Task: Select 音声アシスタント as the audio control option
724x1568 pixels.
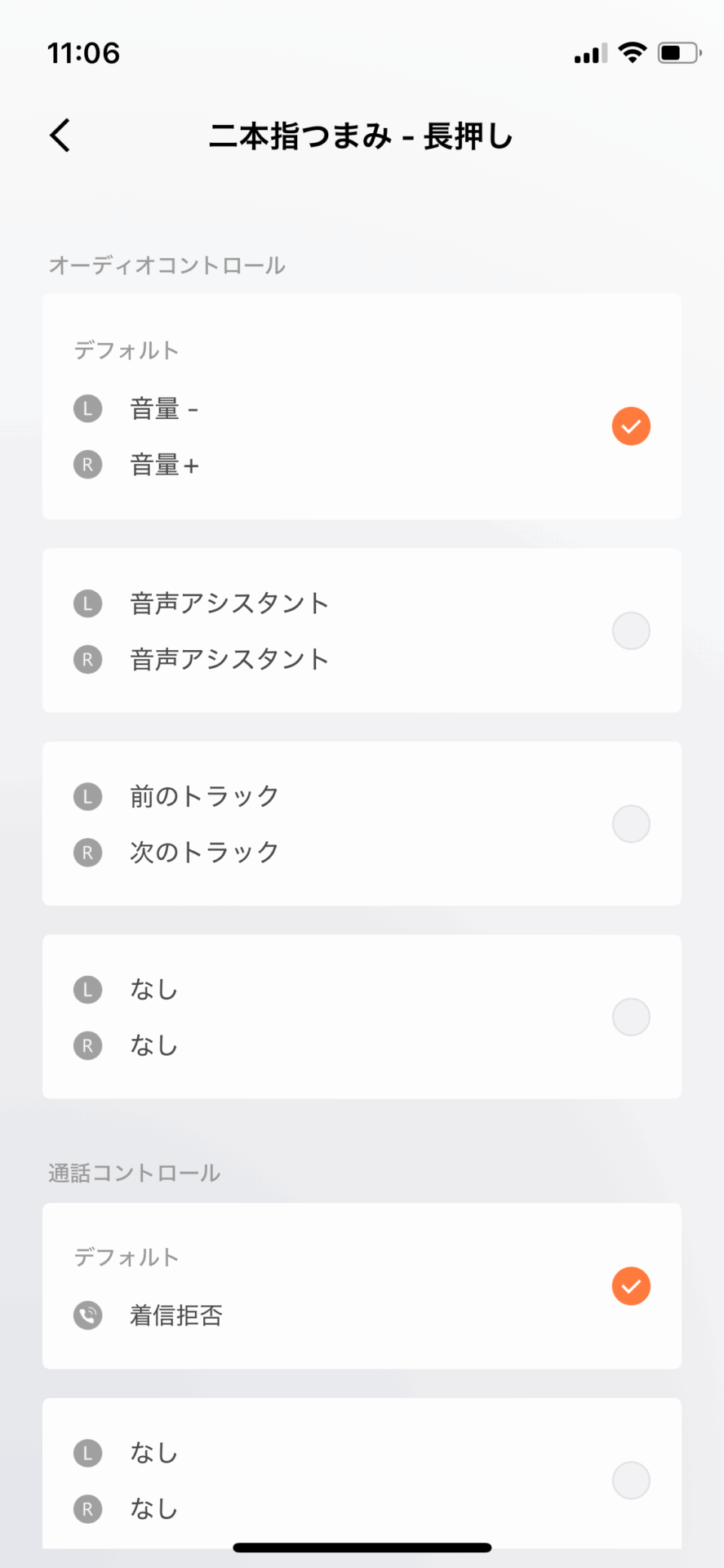Action: click(630, 630)
